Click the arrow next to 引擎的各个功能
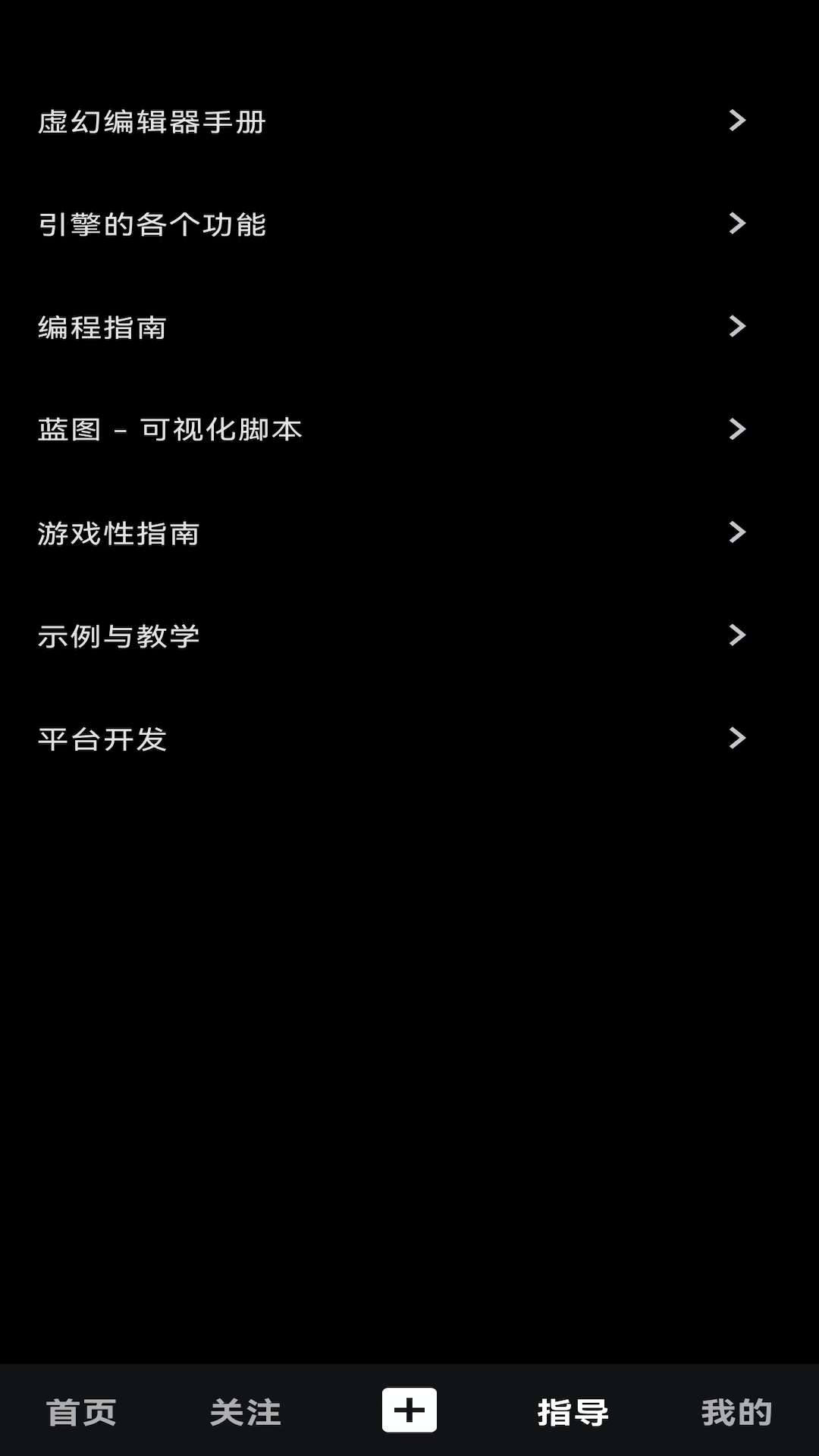Screen dimensions: 819x1456 (736, 223)
